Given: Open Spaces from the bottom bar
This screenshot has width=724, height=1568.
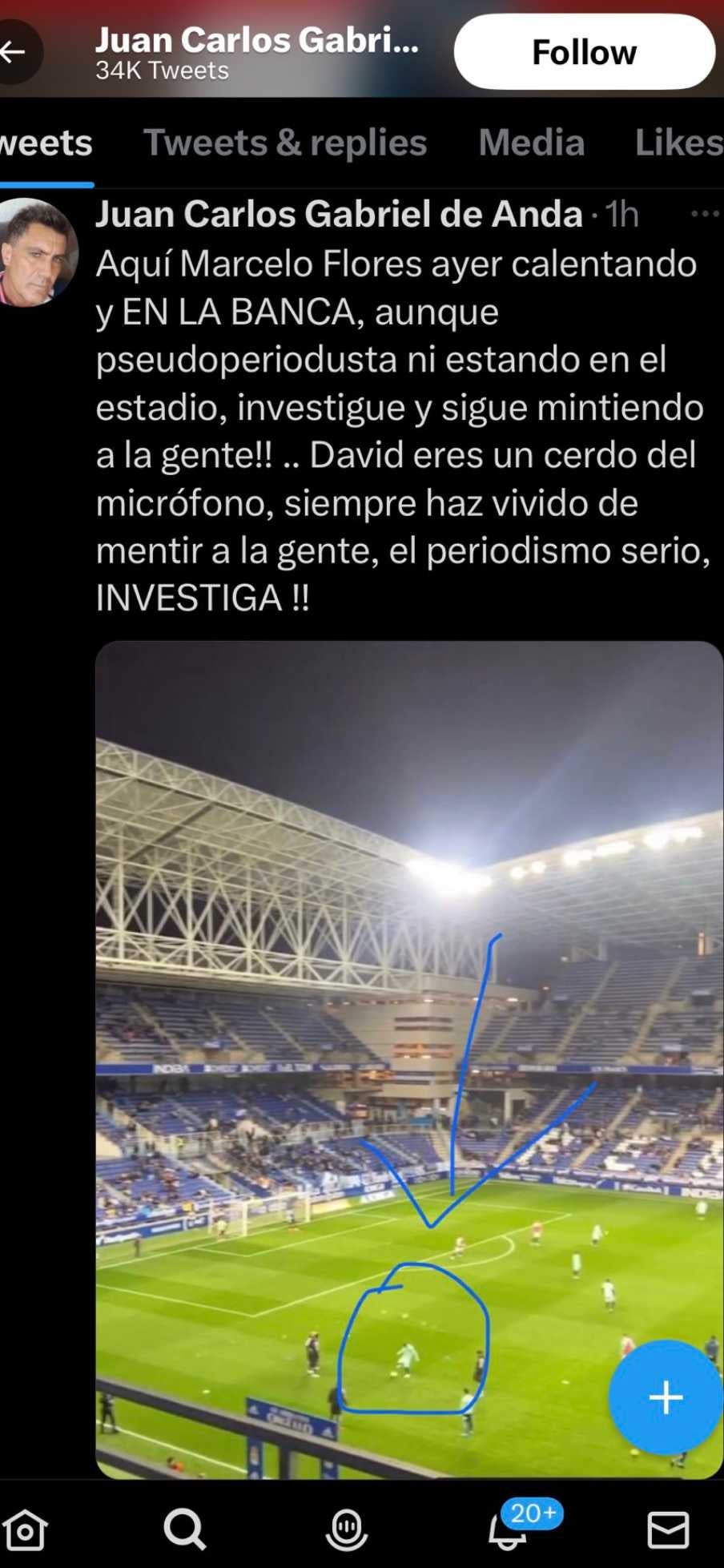Looking at the screenshot, I should point(347,1529).
